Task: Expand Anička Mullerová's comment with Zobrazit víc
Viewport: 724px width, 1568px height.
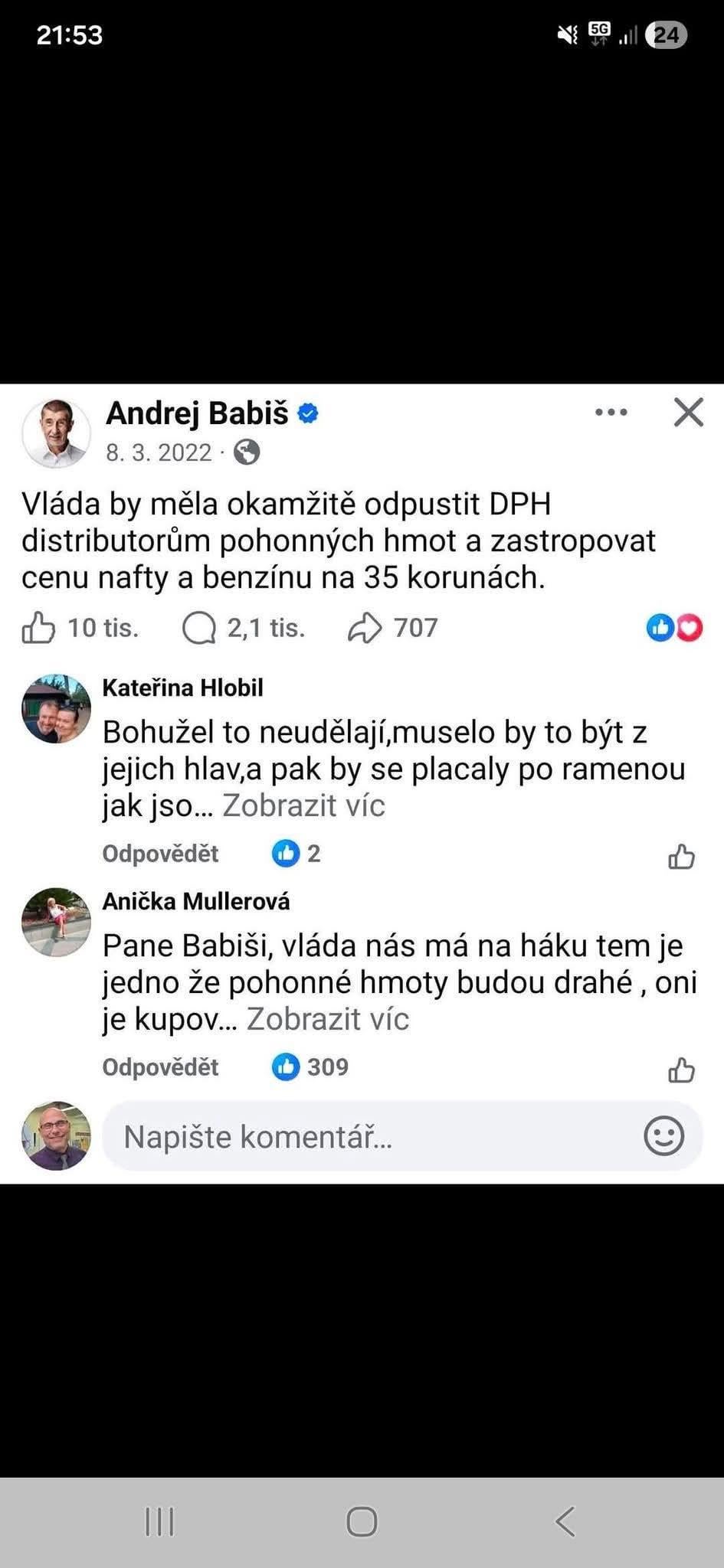Action: pyautogui.click(x=327, y=1019)
